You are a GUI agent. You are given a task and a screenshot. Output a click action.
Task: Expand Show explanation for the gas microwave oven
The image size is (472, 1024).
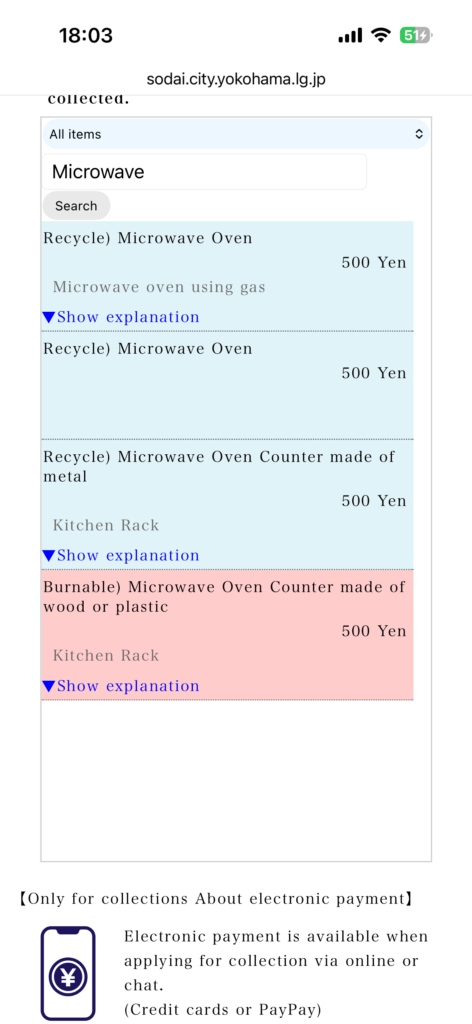121,317
